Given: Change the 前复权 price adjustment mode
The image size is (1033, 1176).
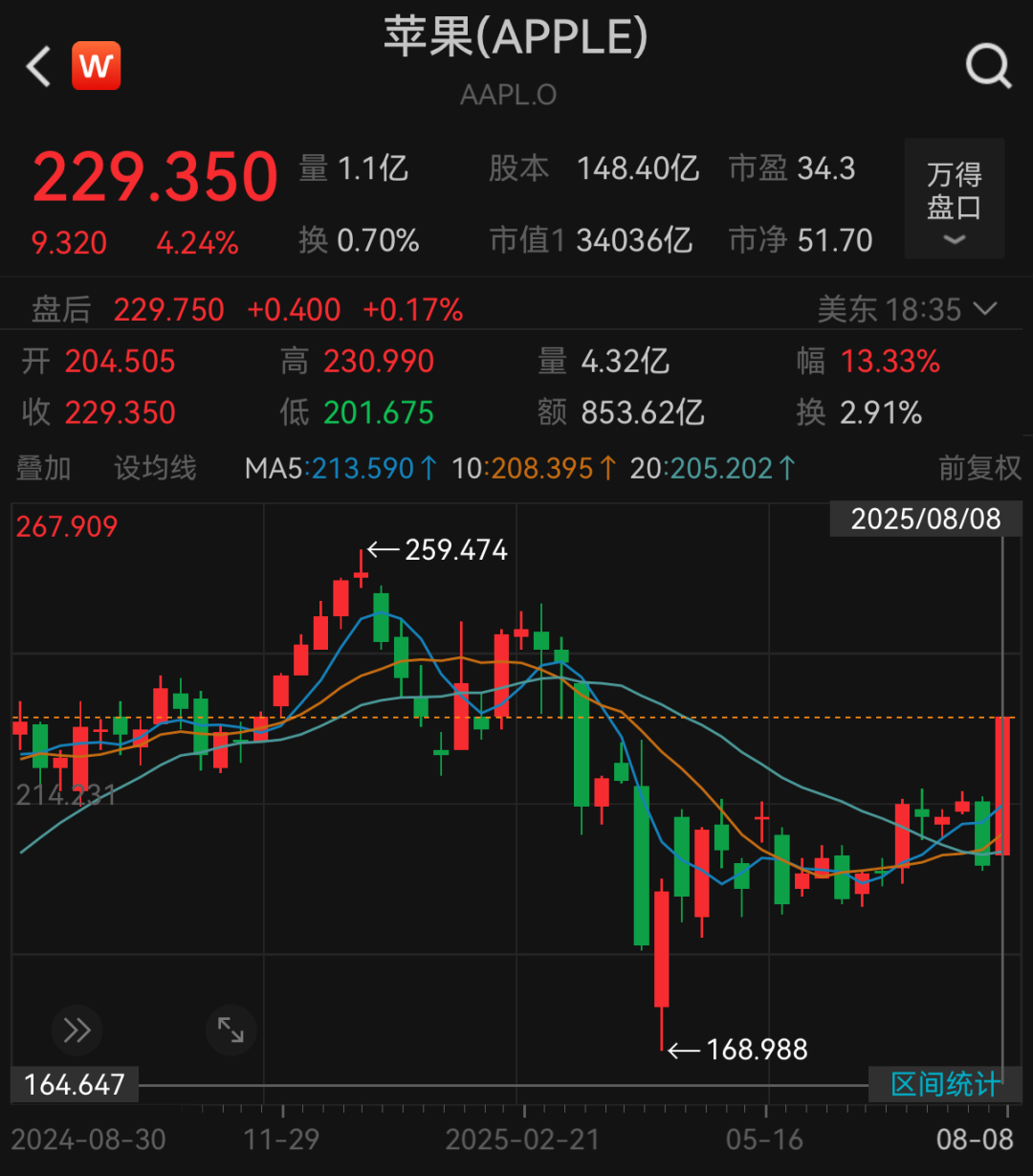Looking at the screenshot, I should click(979, 468).
